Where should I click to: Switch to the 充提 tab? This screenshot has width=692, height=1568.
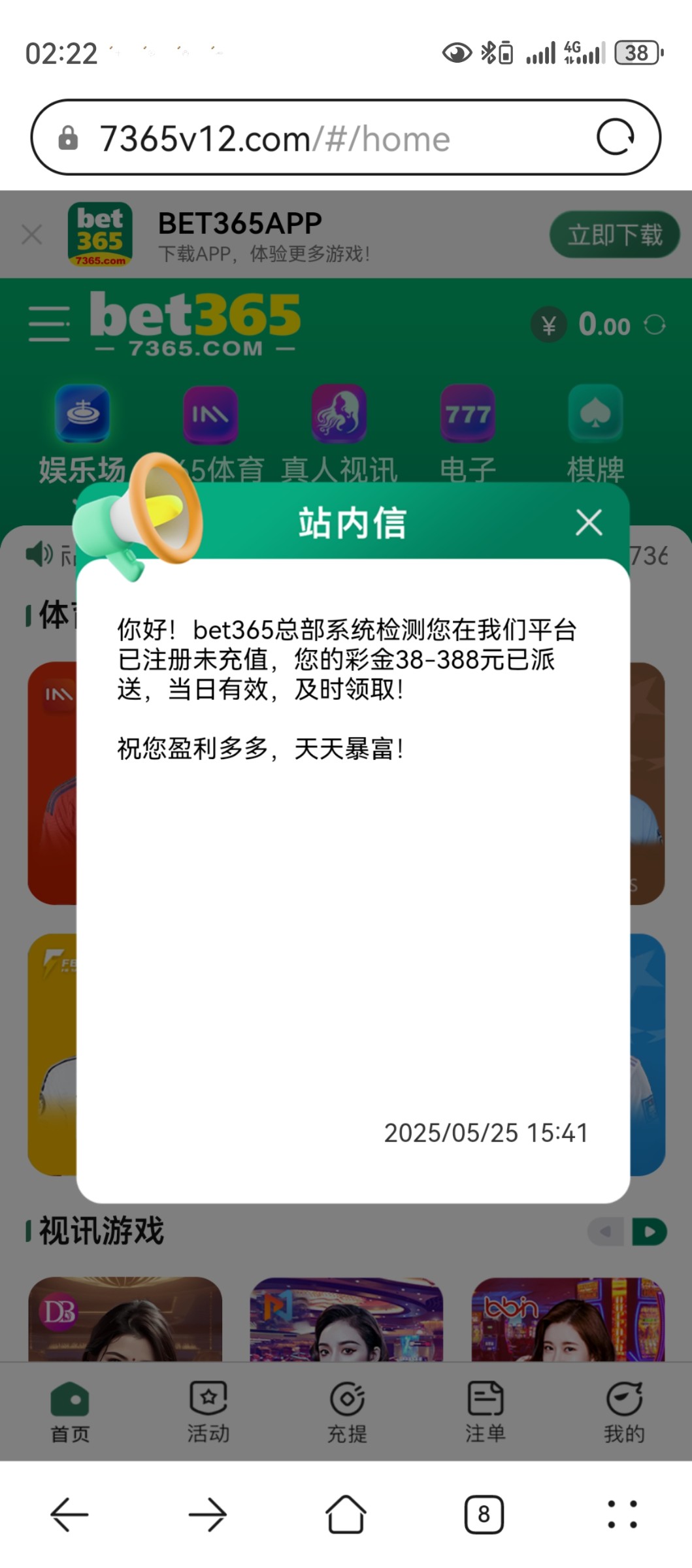(347, 1413)
